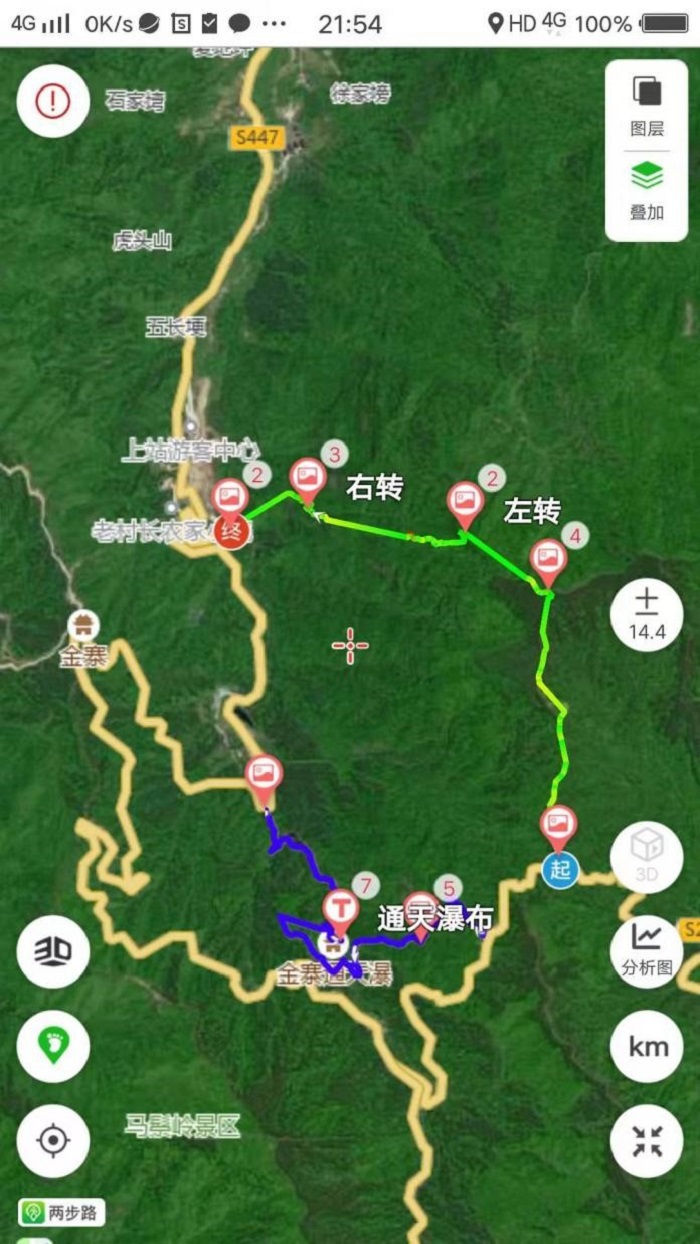Open the photo marker numbered 4
Image resolution: width=700 pixels, height=1244 pixels.
548,558
